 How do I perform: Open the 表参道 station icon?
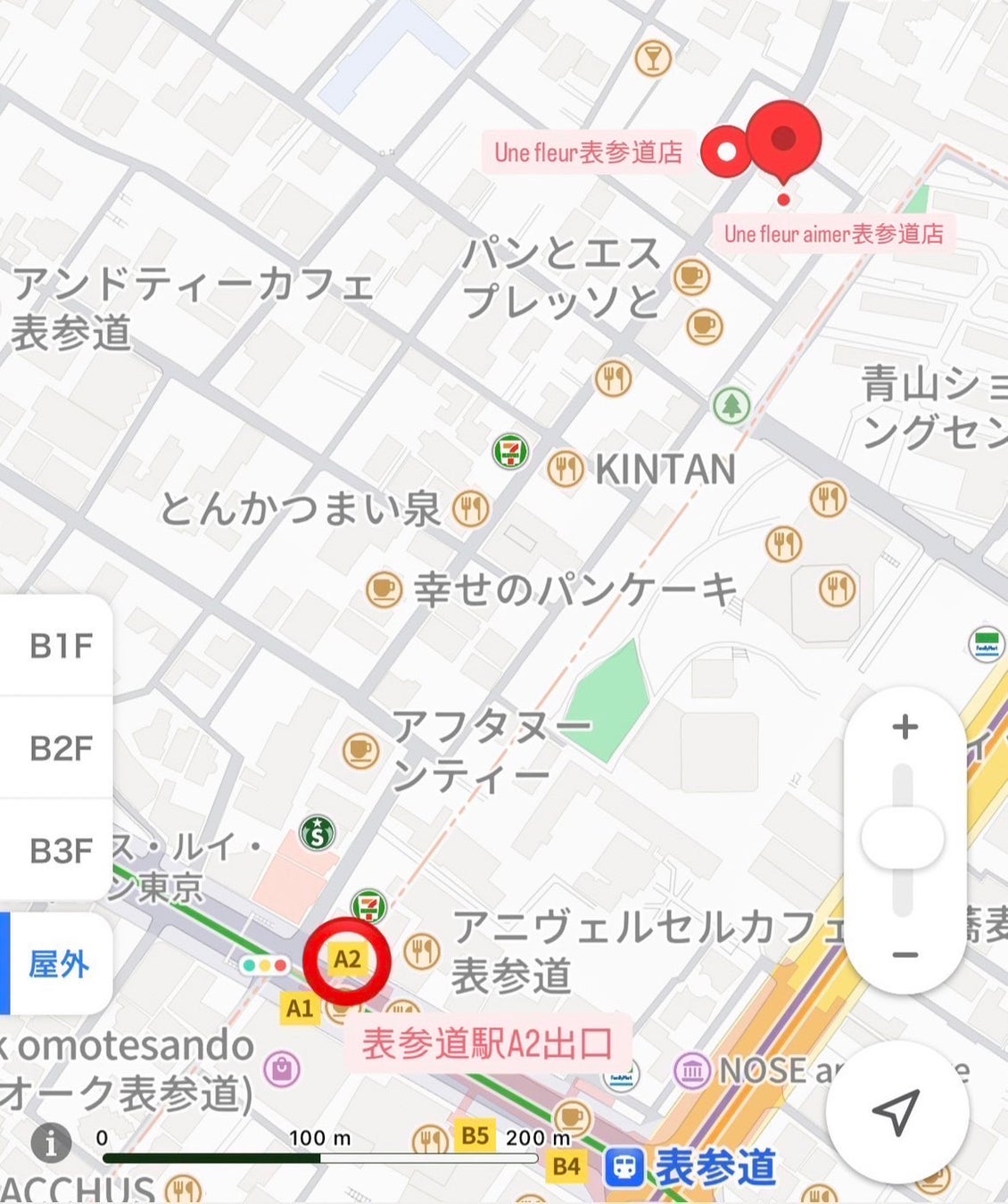pyautogui.click(x=624, y=1167)
